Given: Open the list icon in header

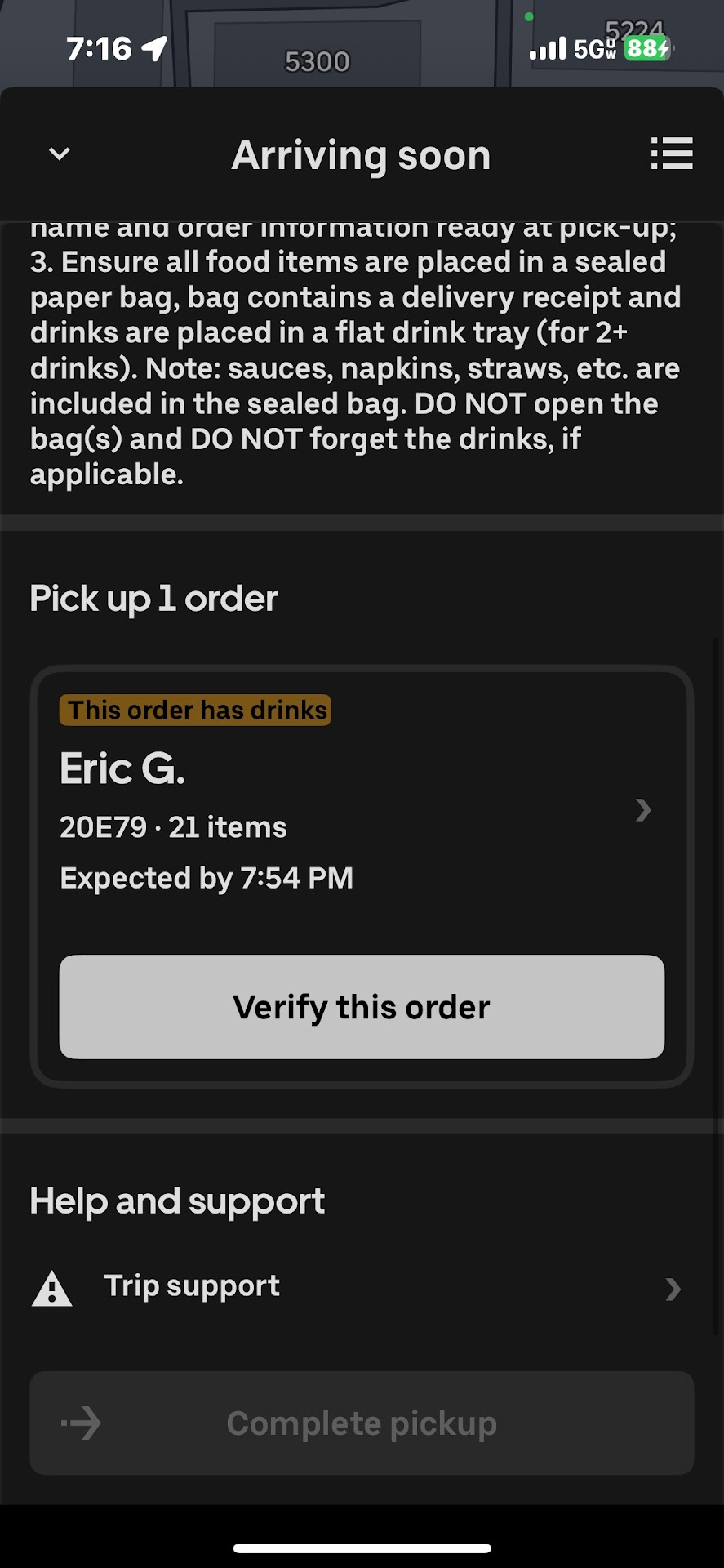Looking at the screenshot, I should [671, 154].
